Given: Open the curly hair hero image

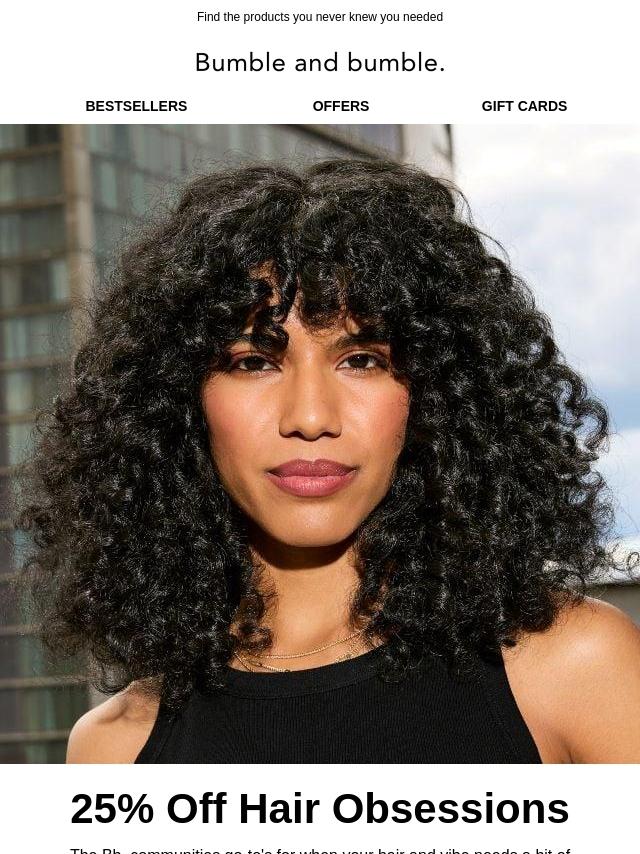Looking at the screenshot, I should tap(320, 443).
